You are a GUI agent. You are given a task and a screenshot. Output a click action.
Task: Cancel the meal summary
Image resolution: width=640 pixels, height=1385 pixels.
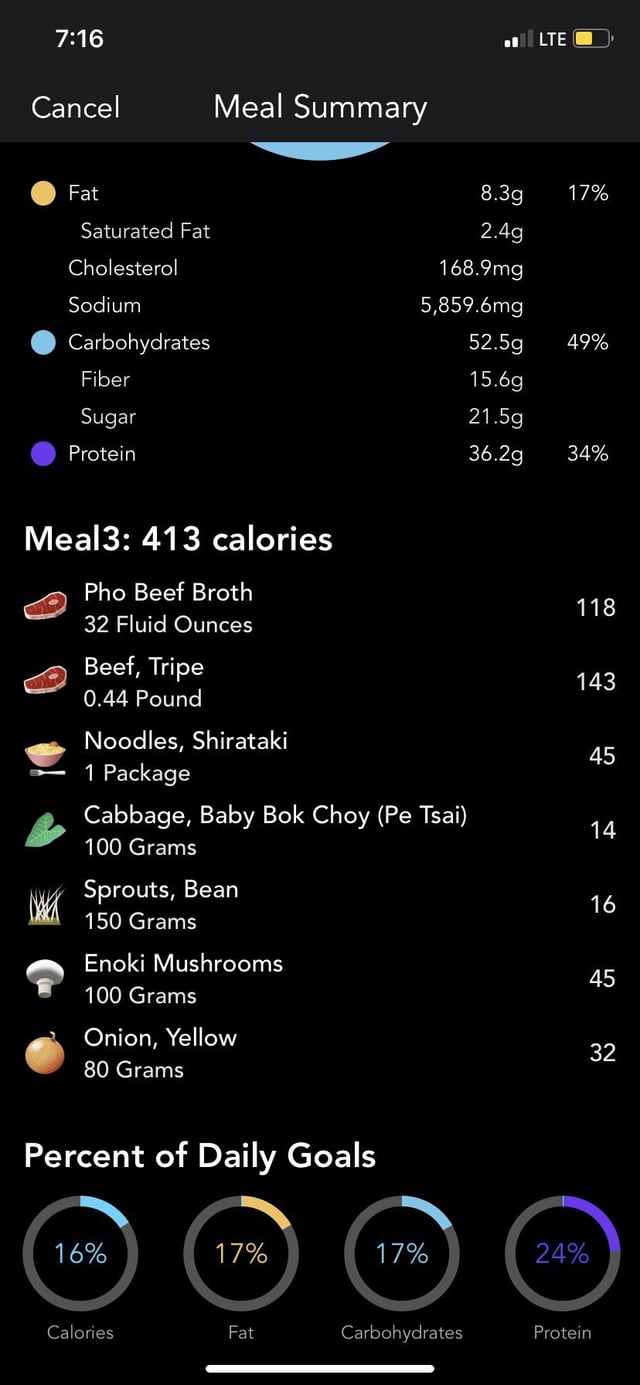75,107
